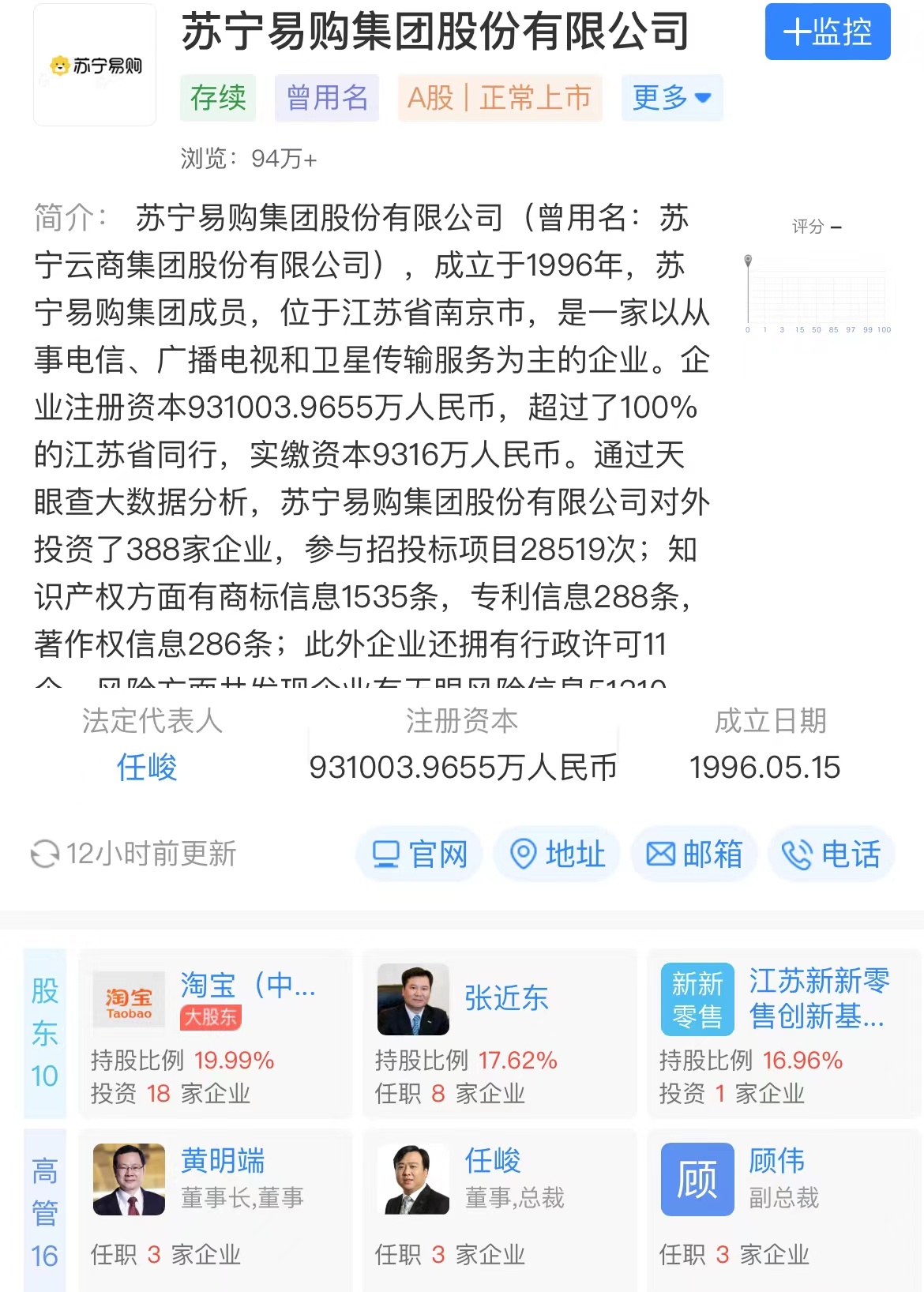The height and width of the screenshot is (1292, 924).
Task: Open shareholder card 淘宝（中...
Action: (215, 1033)
